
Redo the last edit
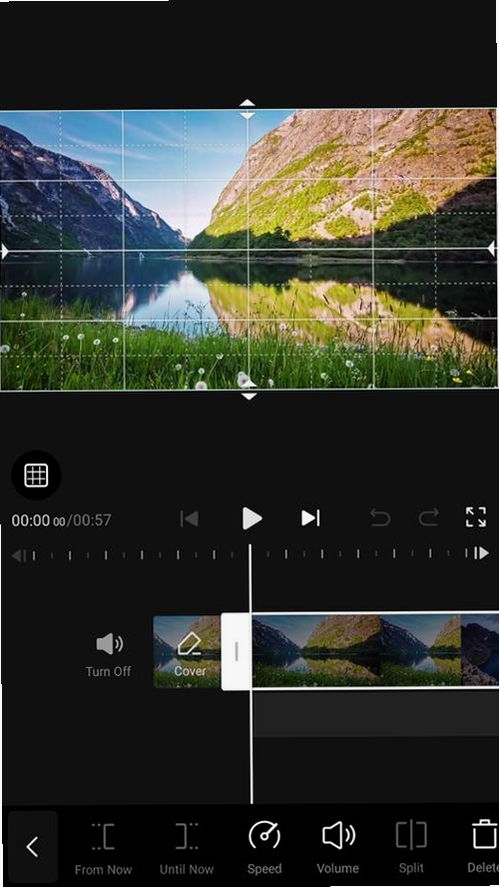pos(428,518)
